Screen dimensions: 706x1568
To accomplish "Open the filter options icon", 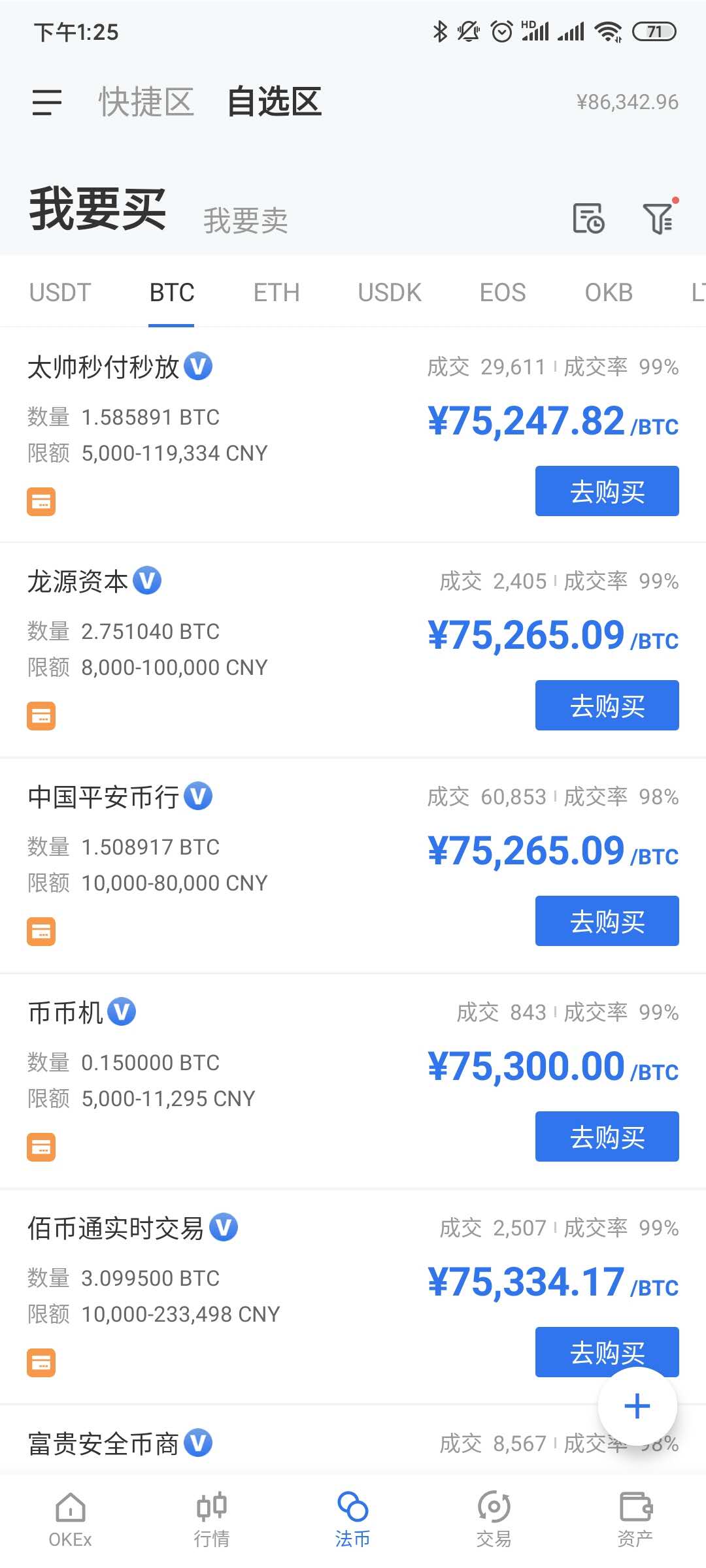I will pos(659,218).
